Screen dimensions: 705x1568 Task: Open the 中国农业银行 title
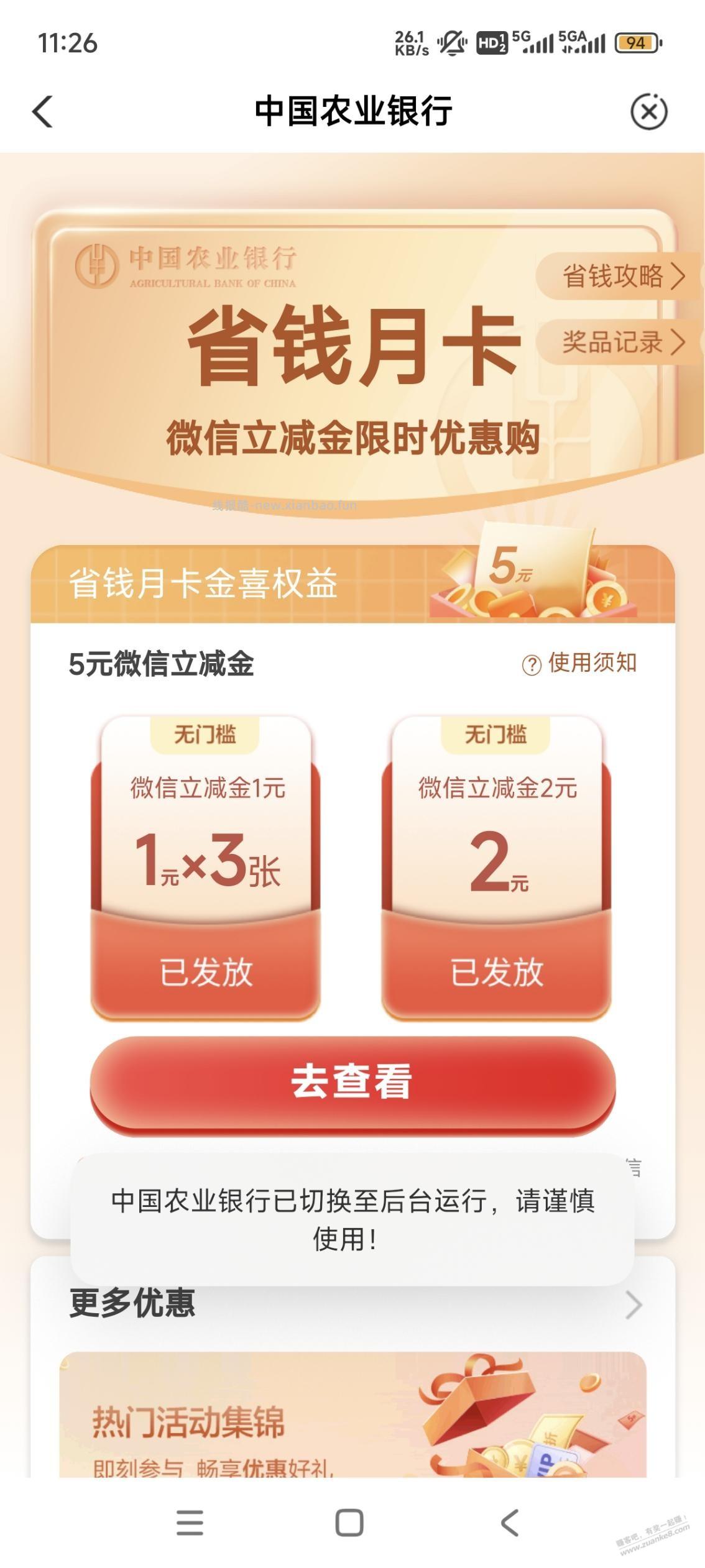(352, 109)
